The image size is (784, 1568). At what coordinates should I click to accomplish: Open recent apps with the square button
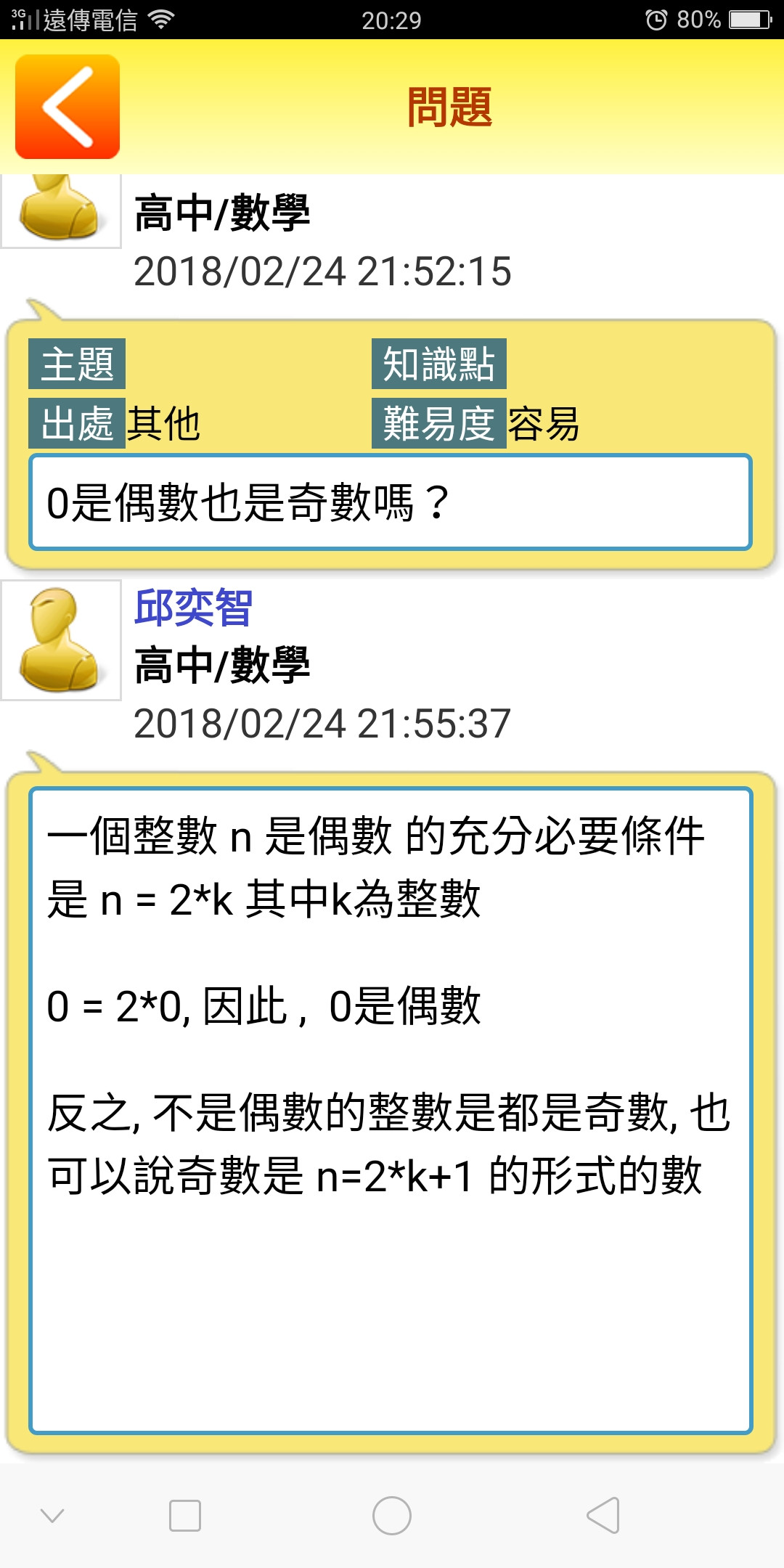[x=184, y=1516]
